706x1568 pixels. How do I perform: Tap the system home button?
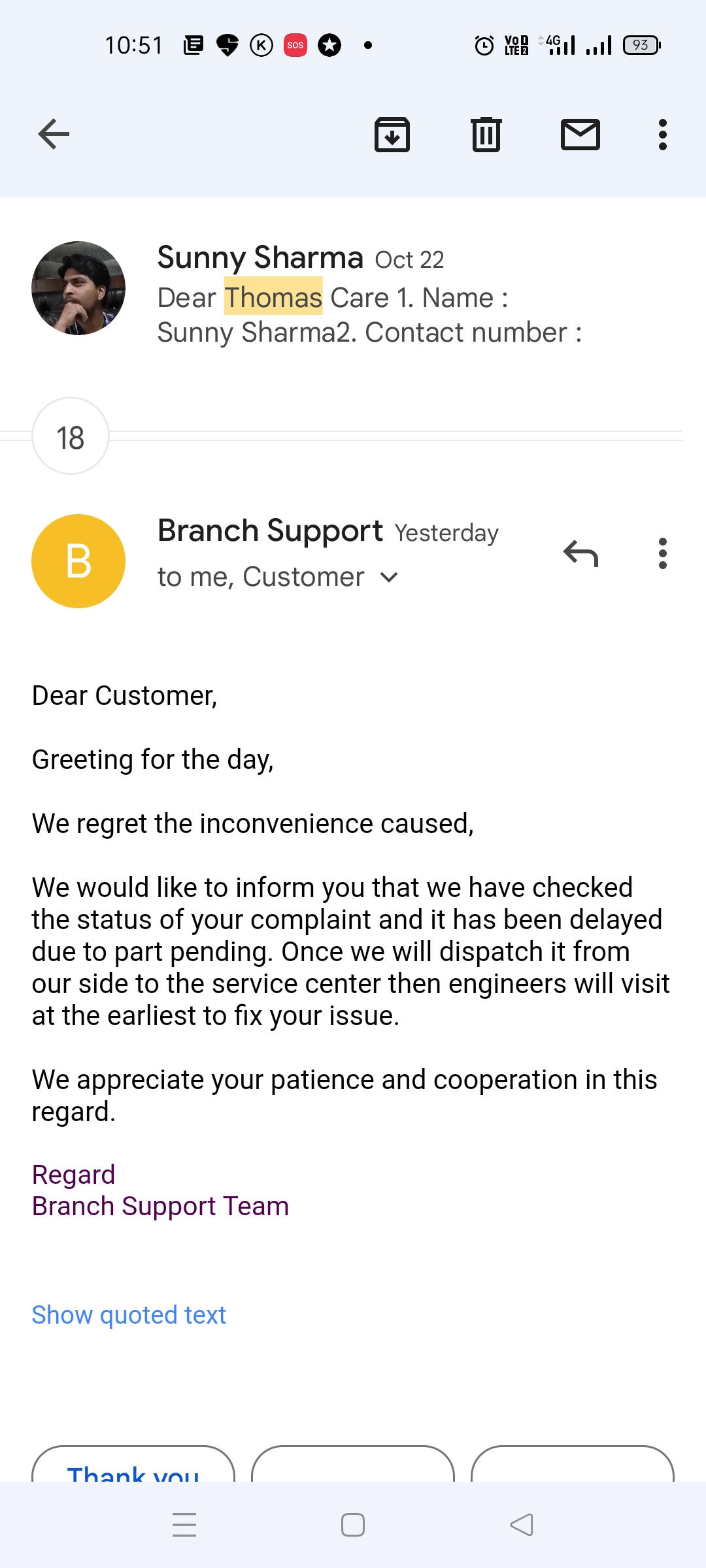(x=353, y=1525)
